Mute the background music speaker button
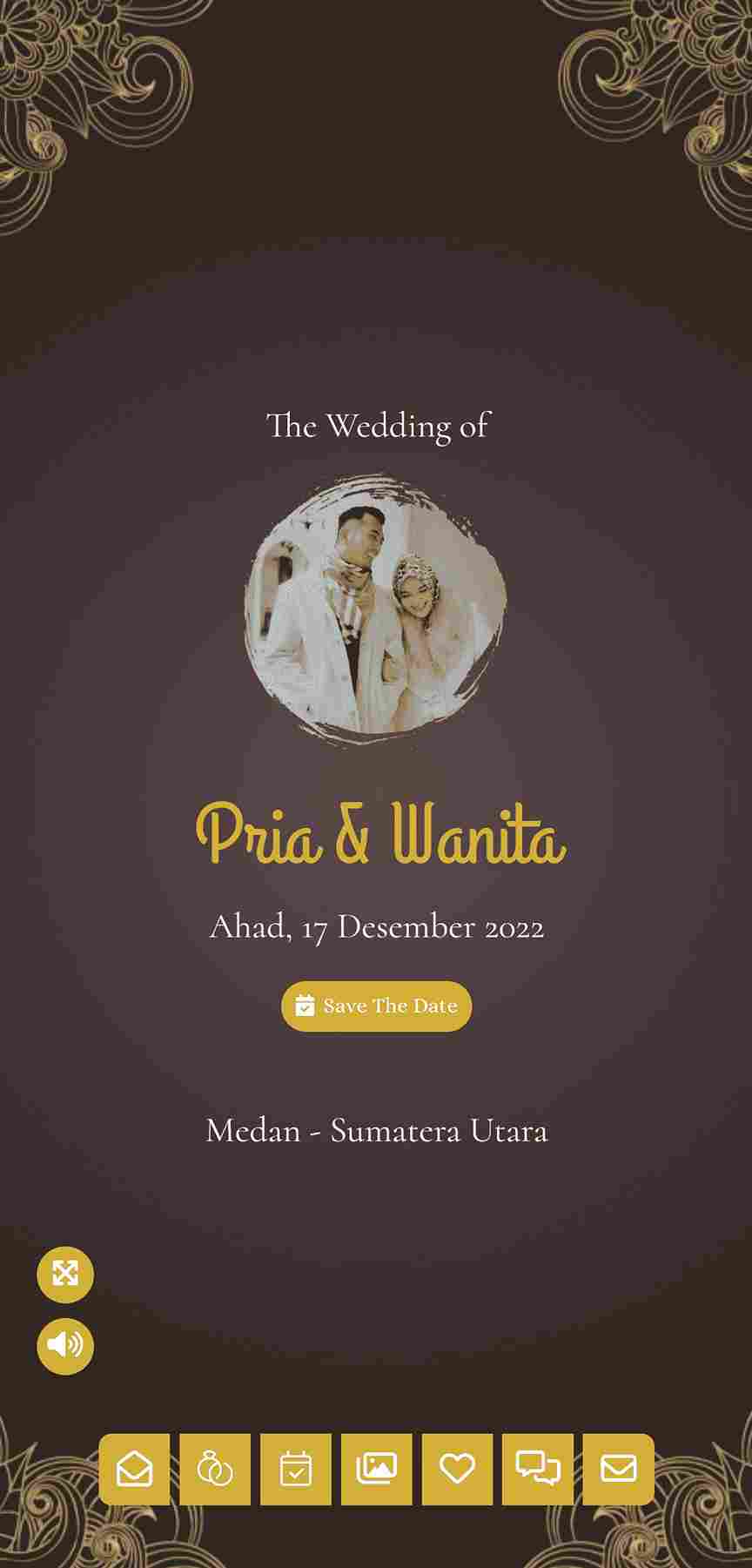Image resolution: width=752 pixels, height=1568 pixels. (65, 1346)
